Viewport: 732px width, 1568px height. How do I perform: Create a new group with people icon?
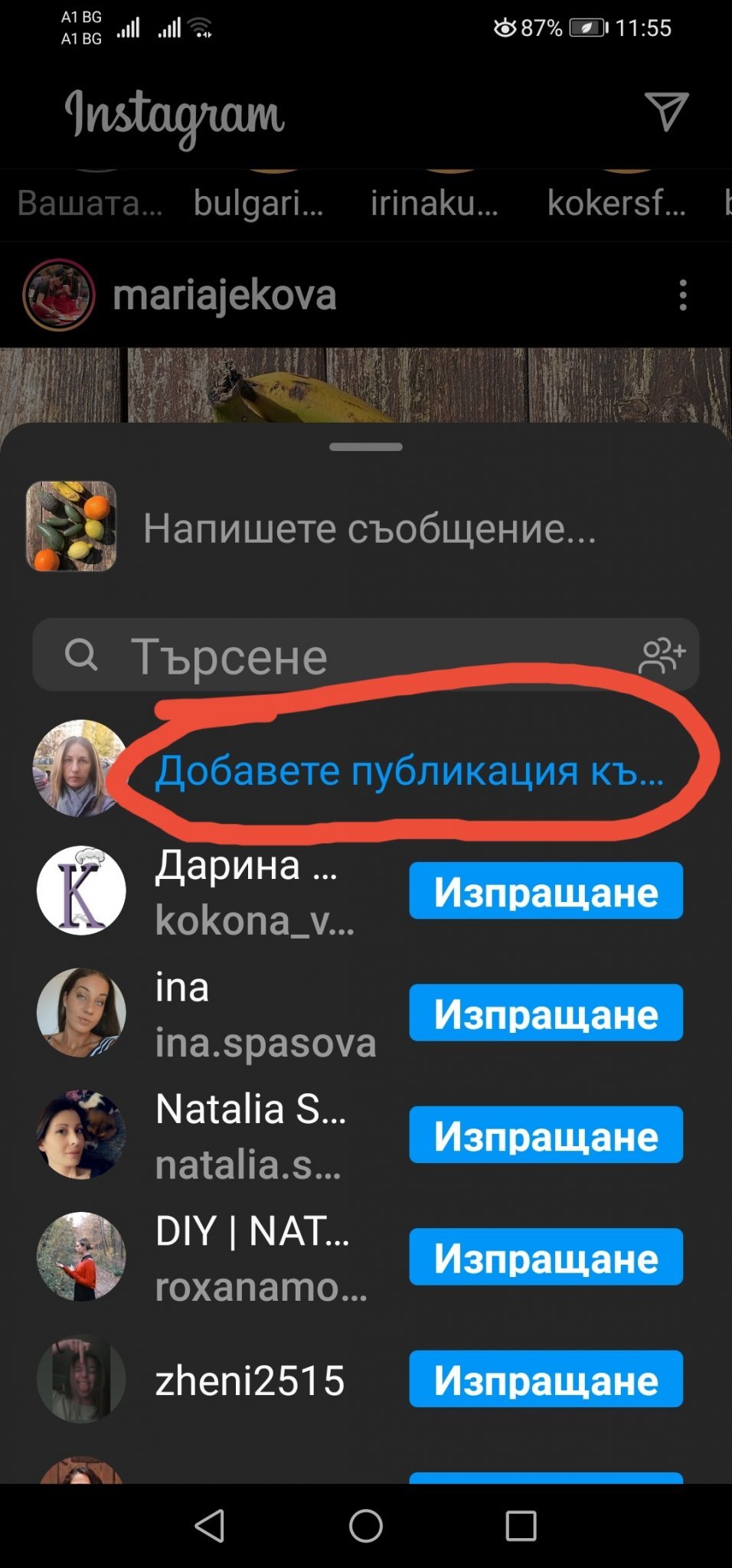pyautogui.click(x=662, y=656)
